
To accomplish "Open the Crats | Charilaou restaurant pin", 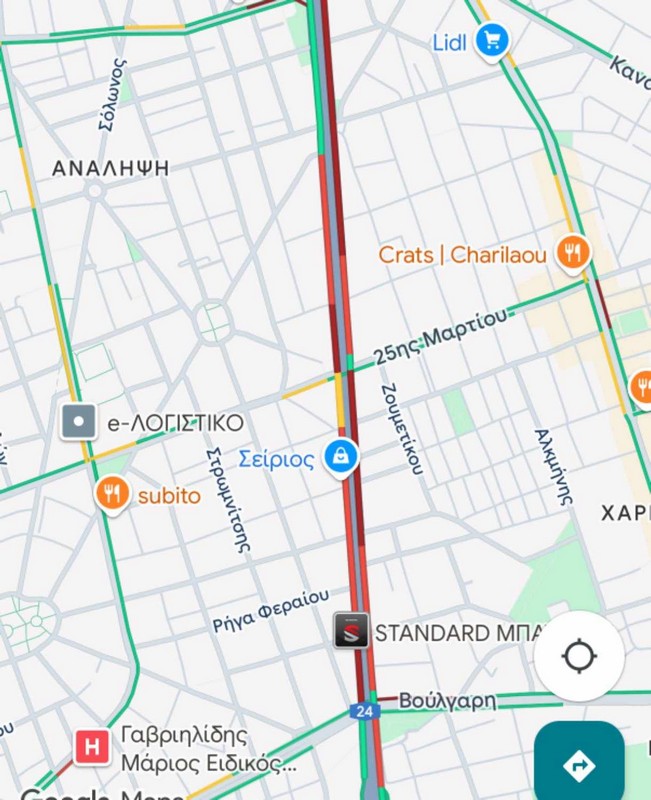I will 572,254.
